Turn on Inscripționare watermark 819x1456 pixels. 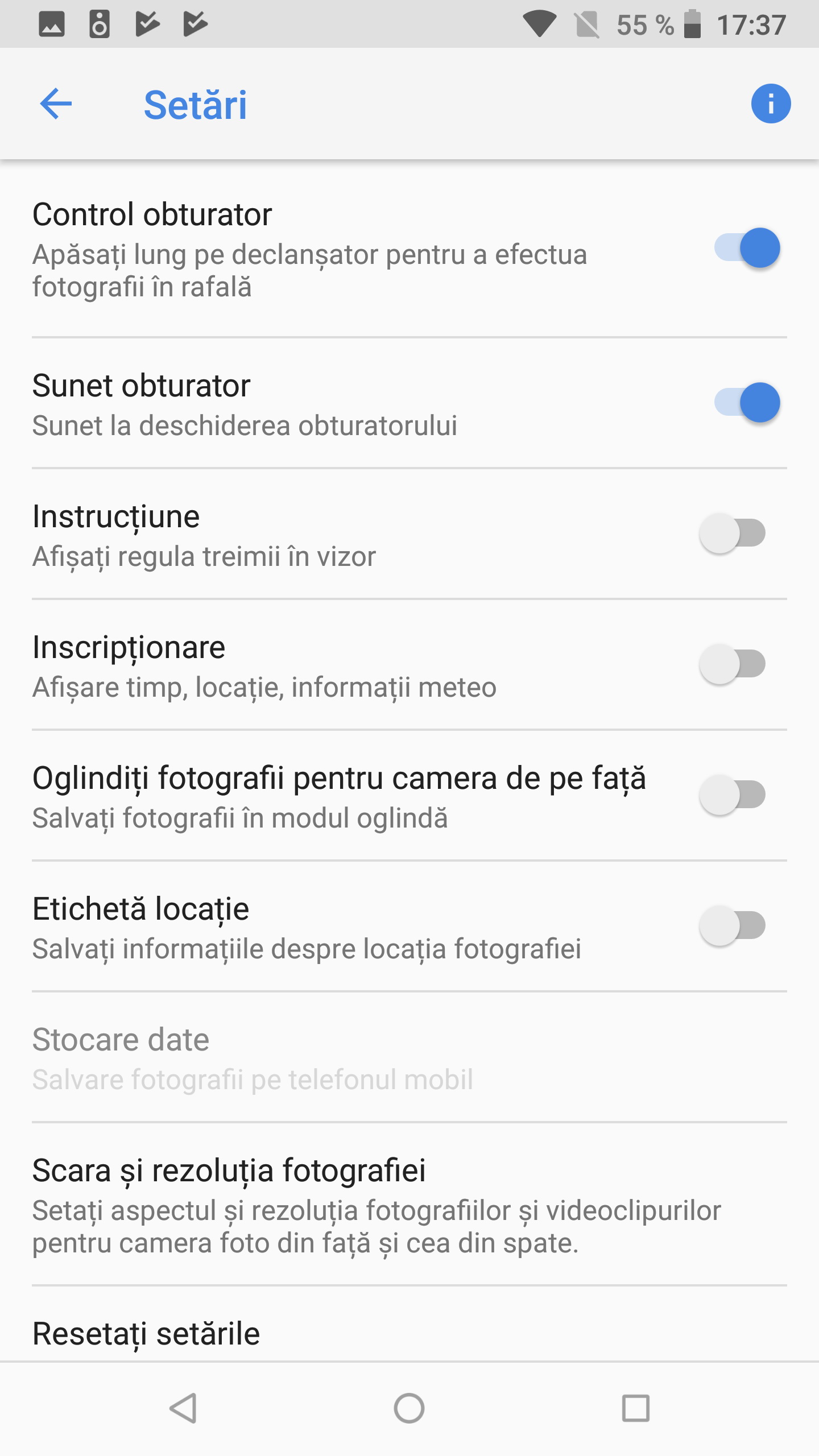(733, 664)
